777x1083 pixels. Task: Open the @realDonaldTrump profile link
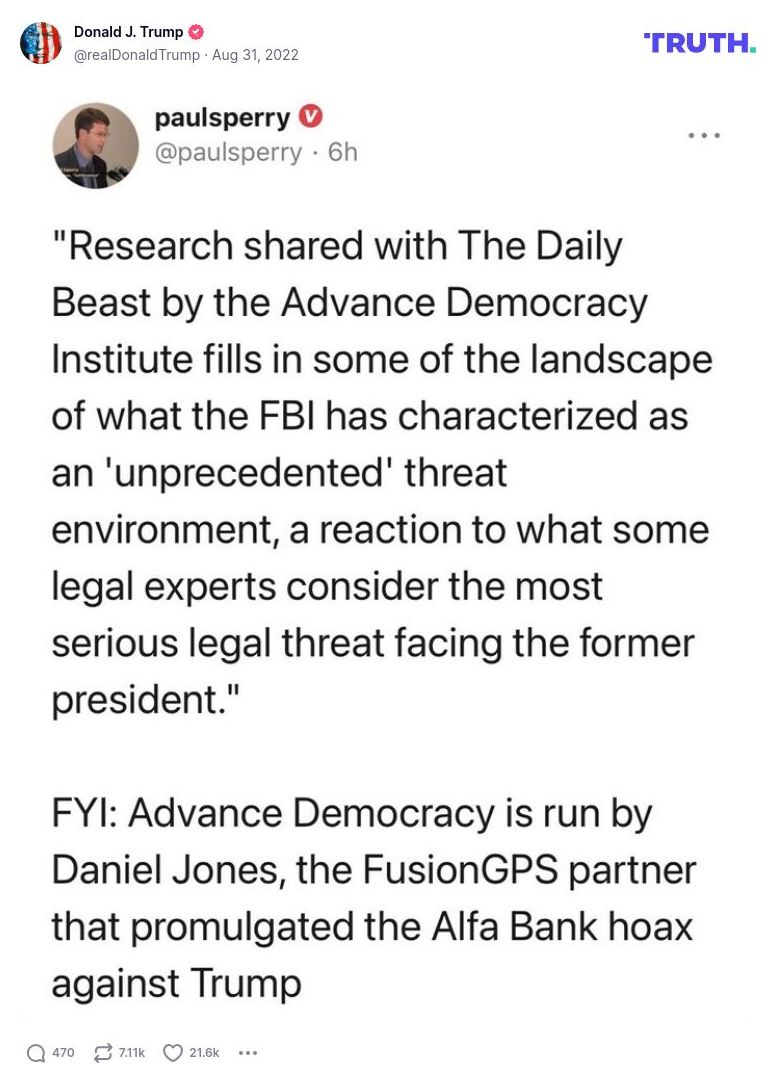click(x=137, y=55)
